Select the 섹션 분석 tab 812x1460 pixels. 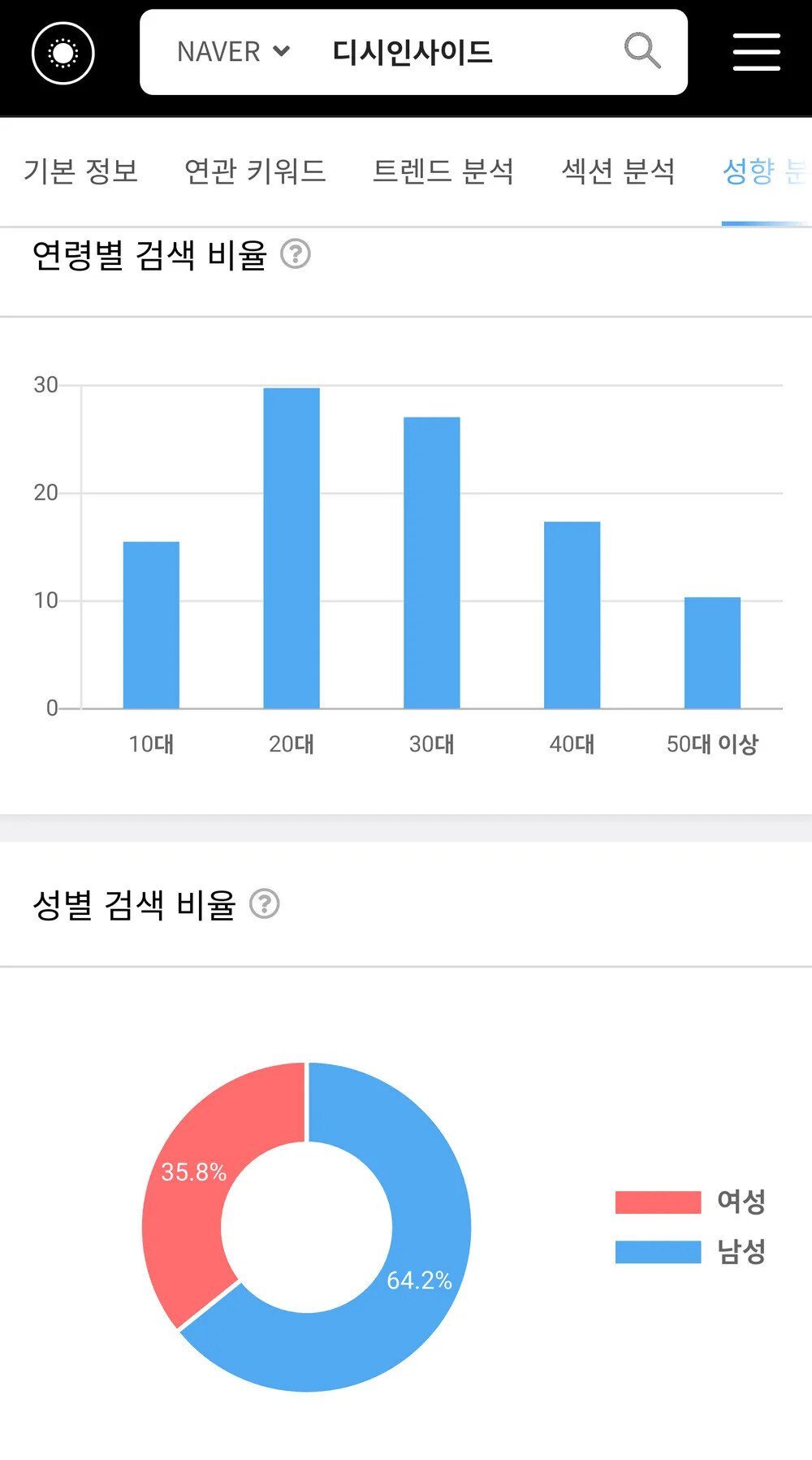[618, 171]
